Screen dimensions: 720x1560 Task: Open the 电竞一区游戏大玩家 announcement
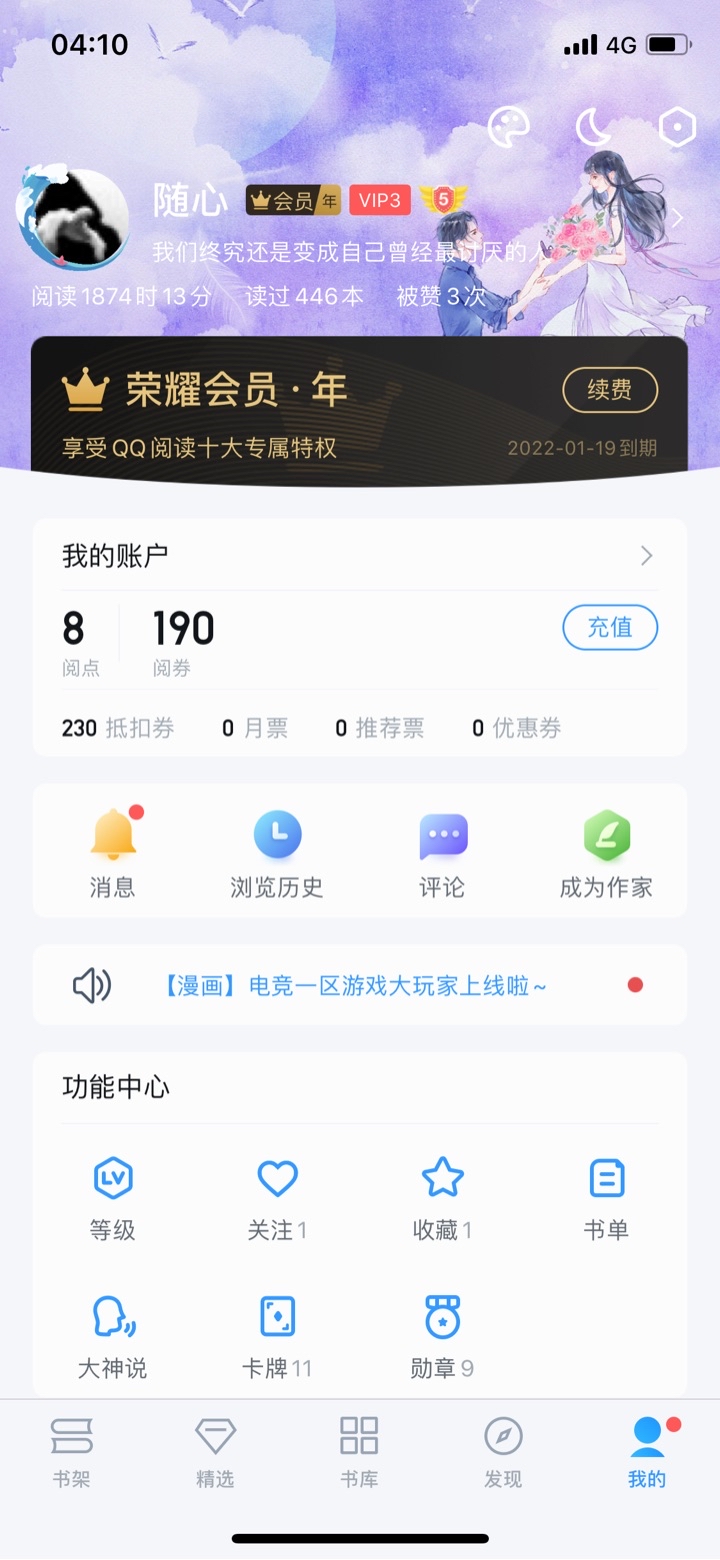[355, 986]
